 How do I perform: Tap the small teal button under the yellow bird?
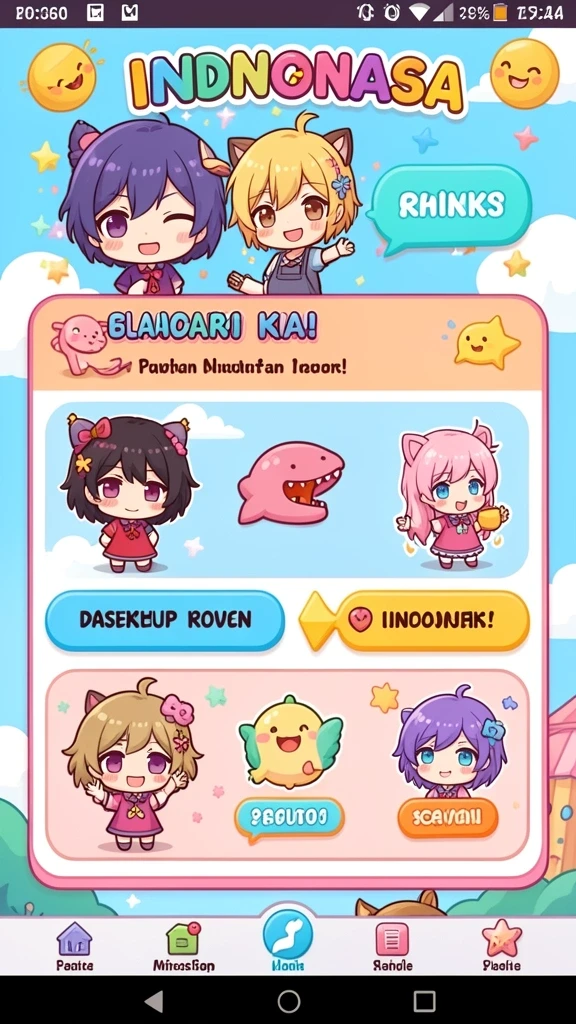pos(289,816)
